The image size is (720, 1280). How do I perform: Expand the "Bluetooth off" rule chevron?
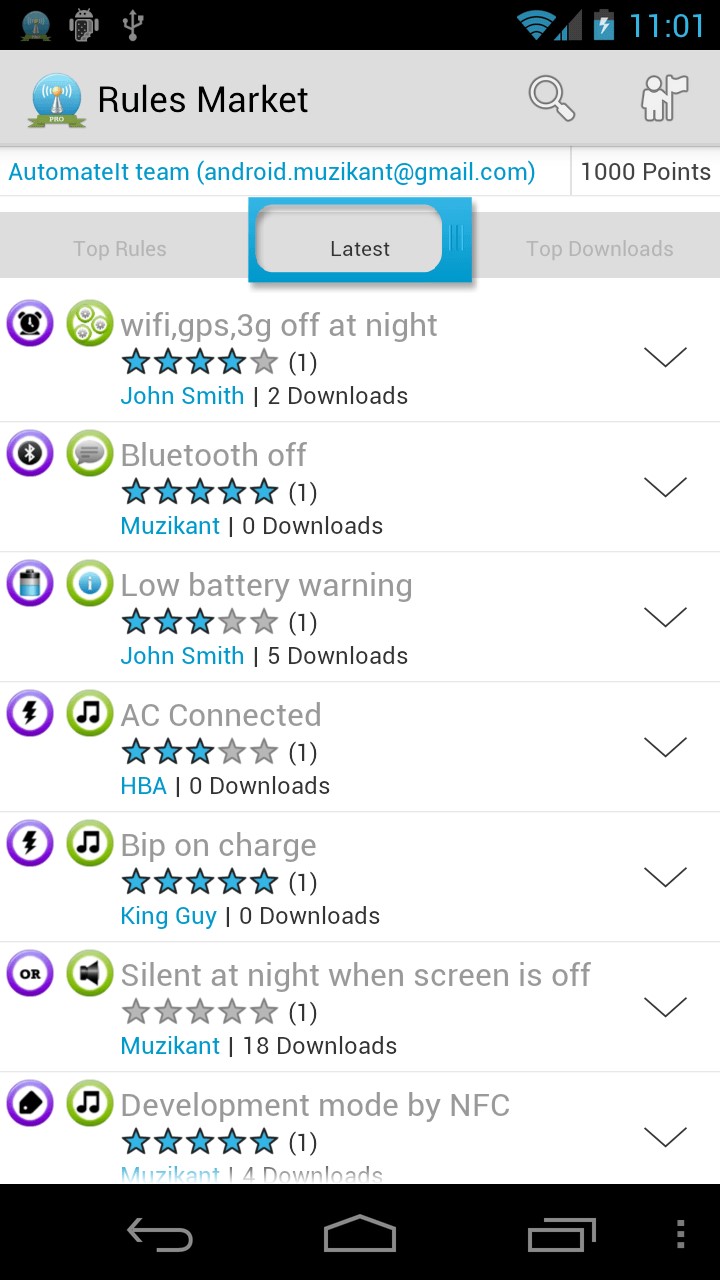665,487
